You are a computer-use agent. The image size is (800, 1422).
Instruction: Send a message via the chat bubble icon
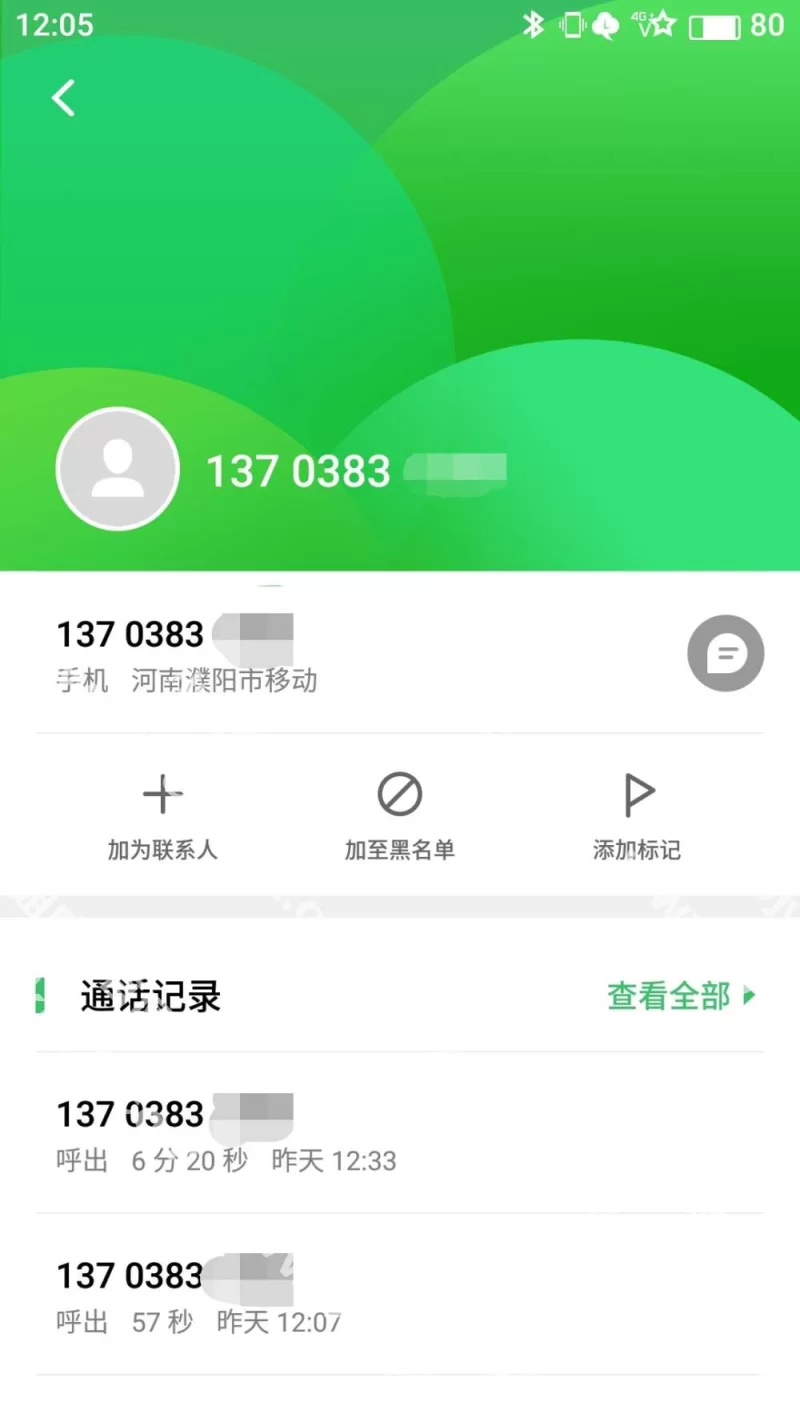(725, 654)
